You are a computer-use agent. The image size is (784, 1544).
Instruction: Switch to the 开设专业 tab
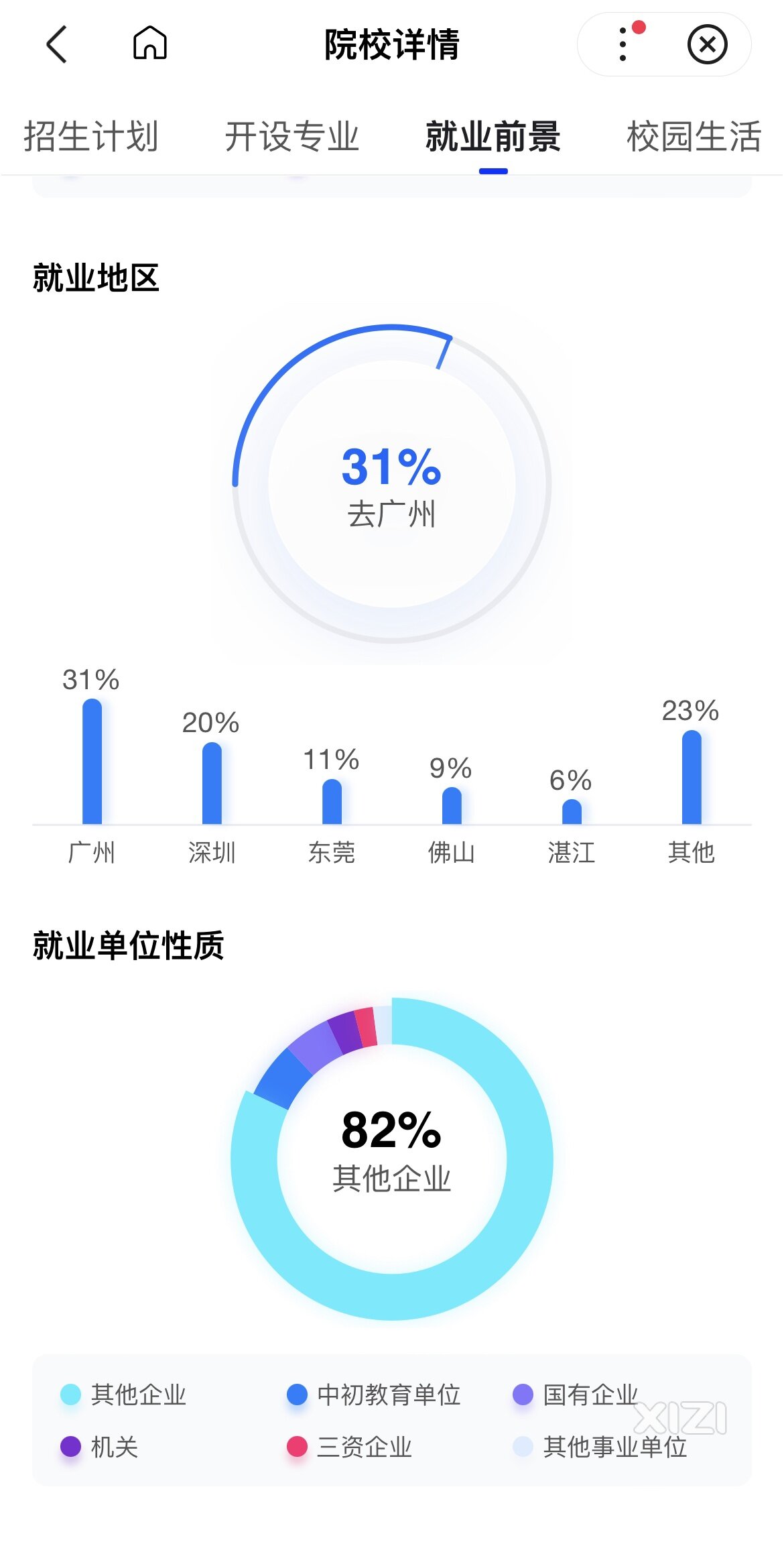coord(292,137)
